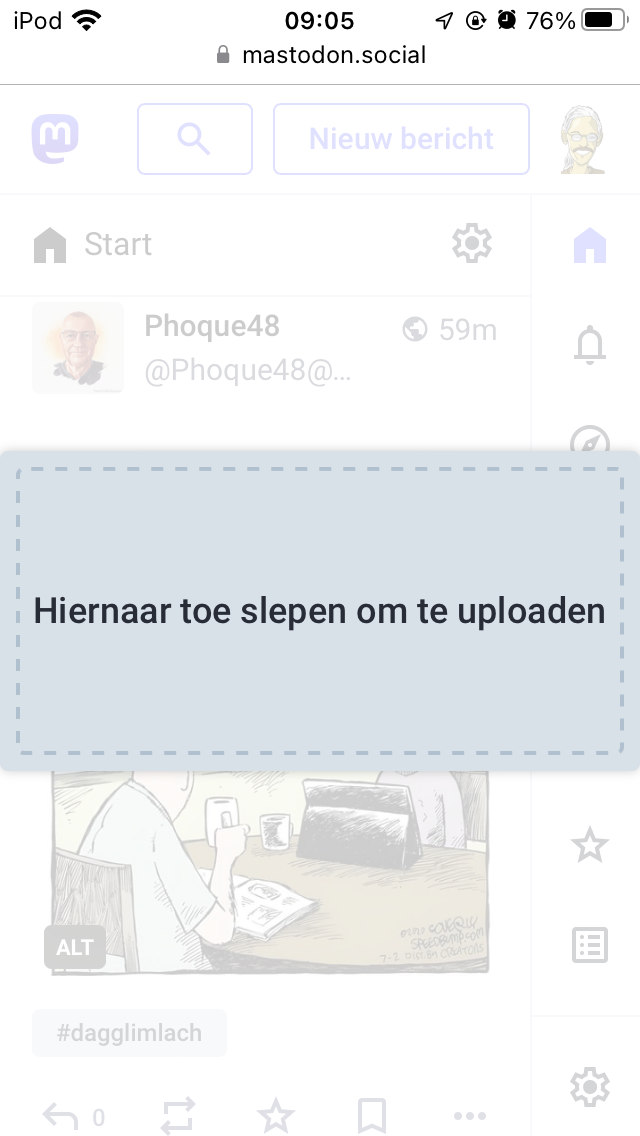
Task: Bookmark Phoque48's post
Action: pyautogui.click(x=372, y=1115)
